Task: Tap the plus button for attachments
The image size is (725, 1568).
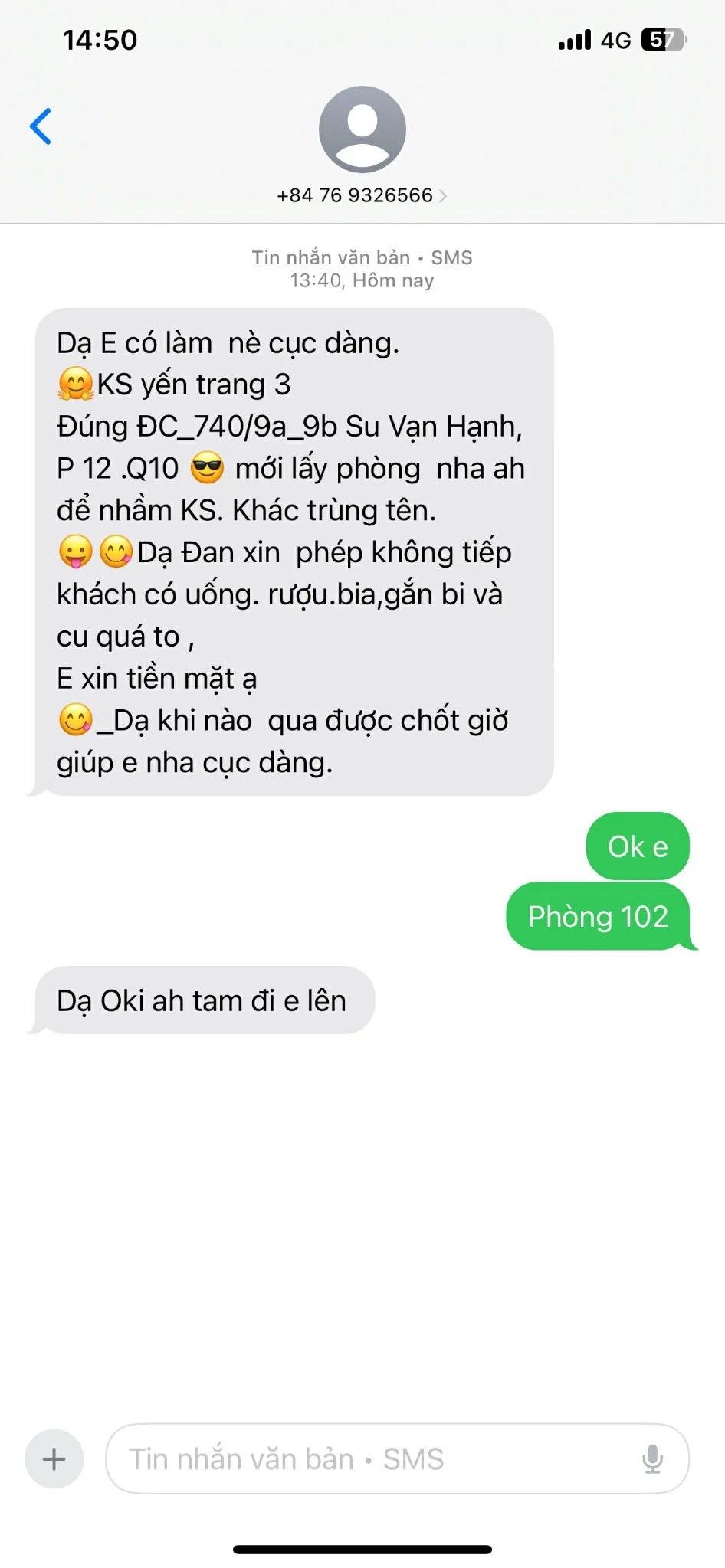Action: coord(54,1458)
